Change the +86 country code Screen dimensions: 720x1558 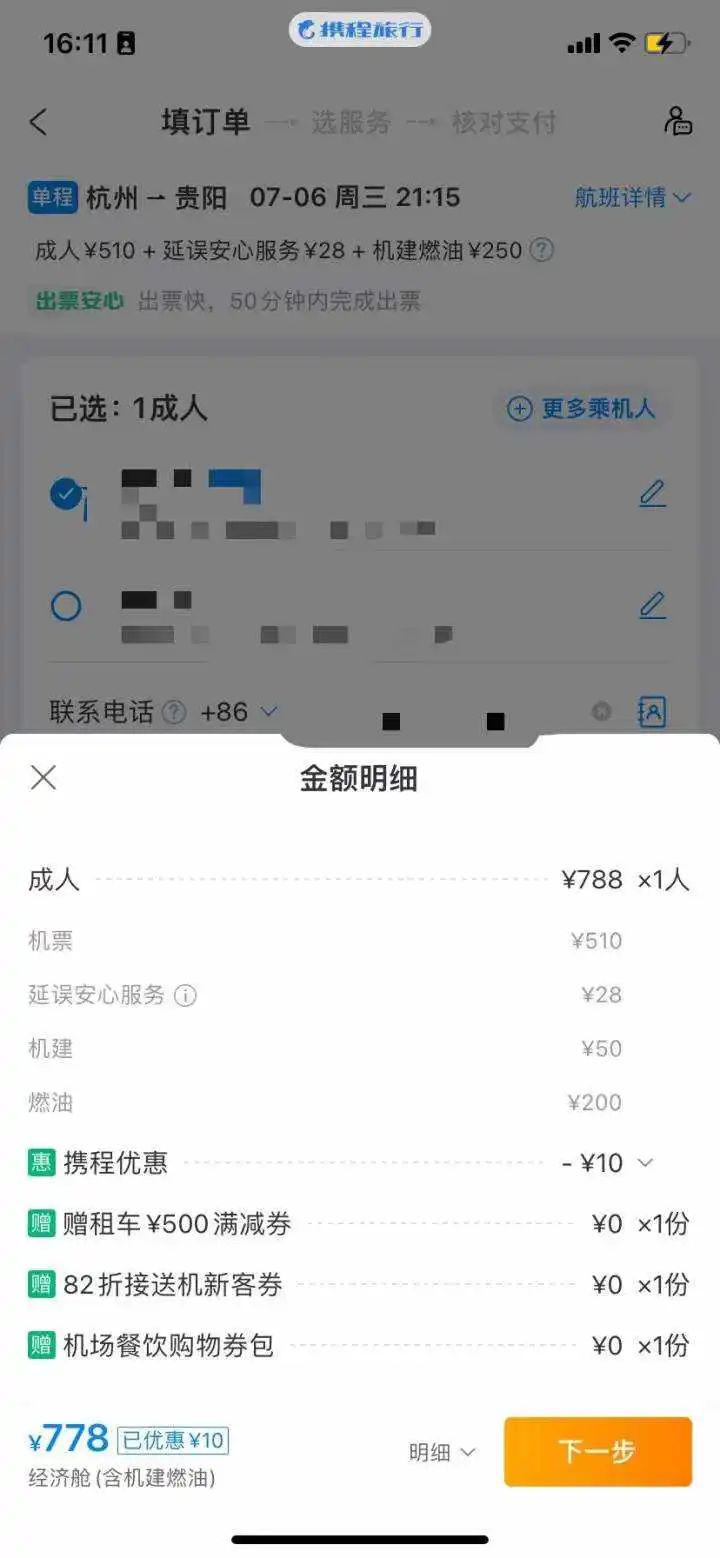[x=238, y=712]
